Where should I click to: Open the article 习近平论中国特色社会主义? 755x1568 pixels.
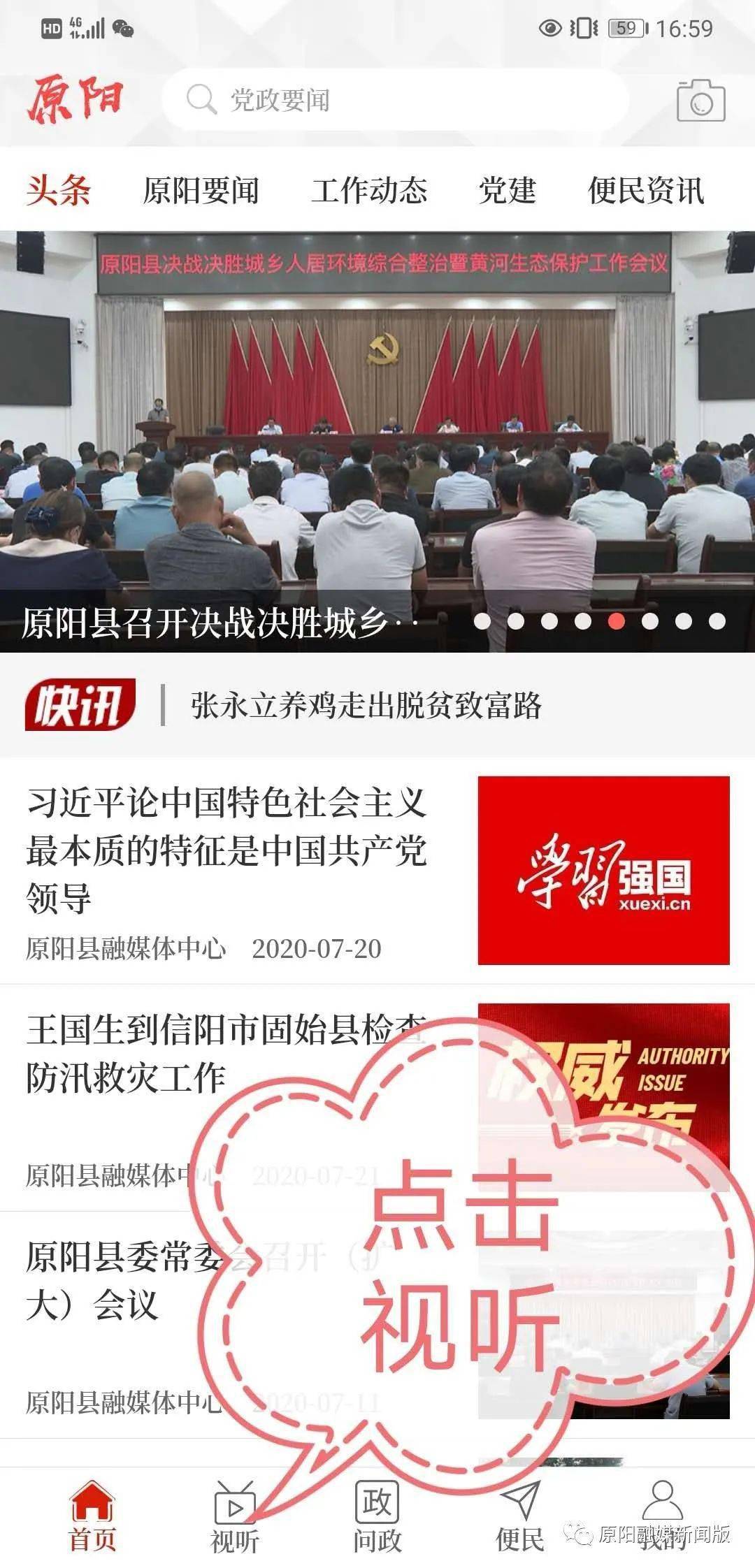click(226, 849)
